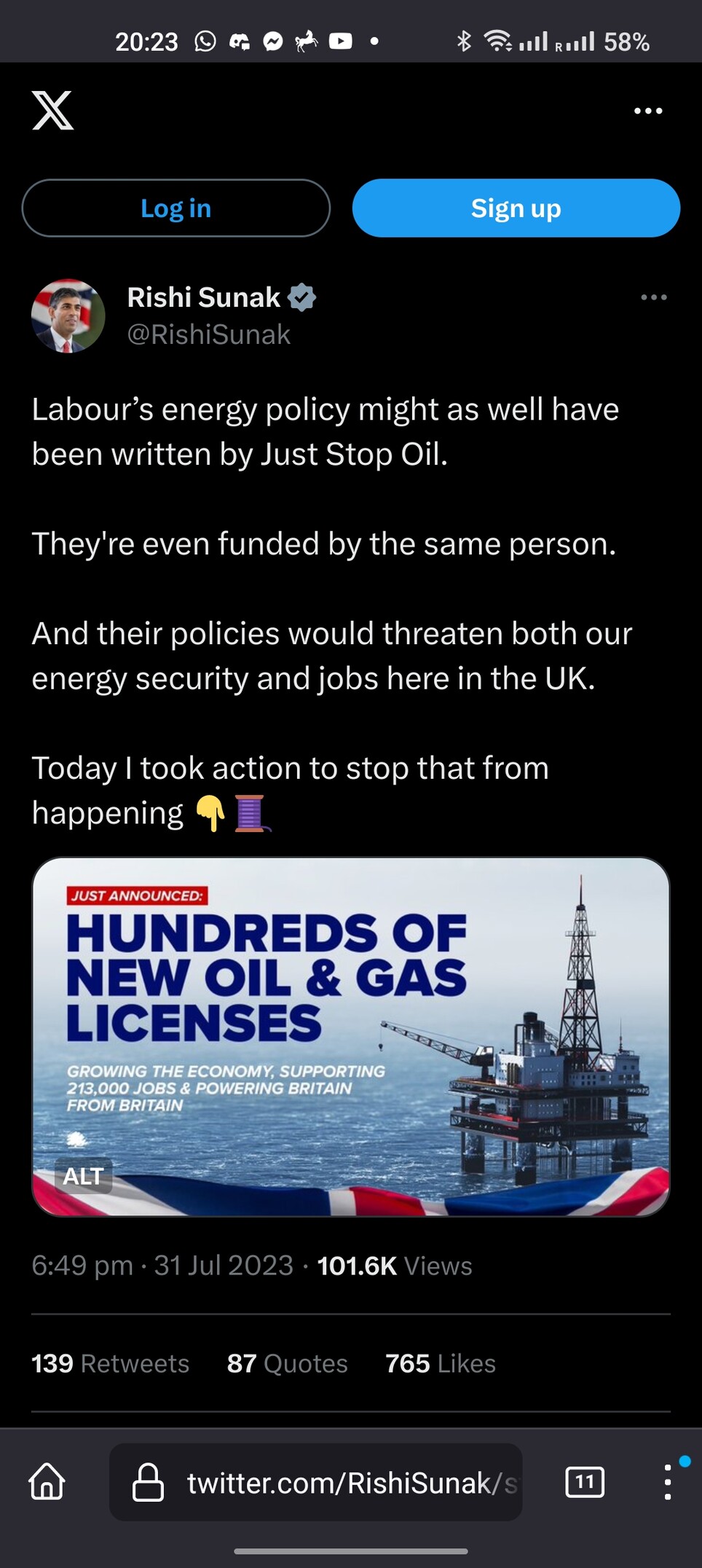View the 139 Retweets list
702x1568 pixels.
(110, 1363)
